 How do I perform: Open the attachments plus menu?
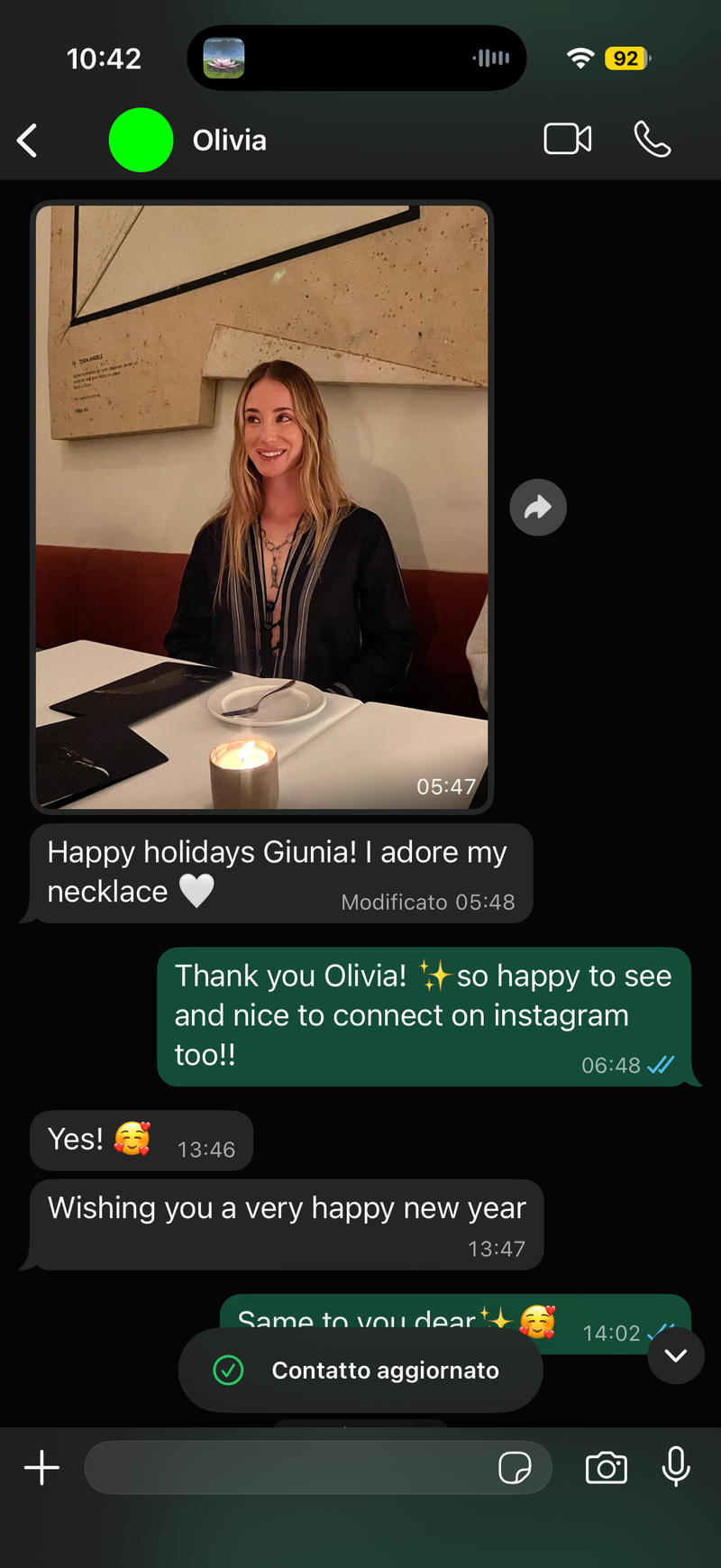coord(41,1468)
